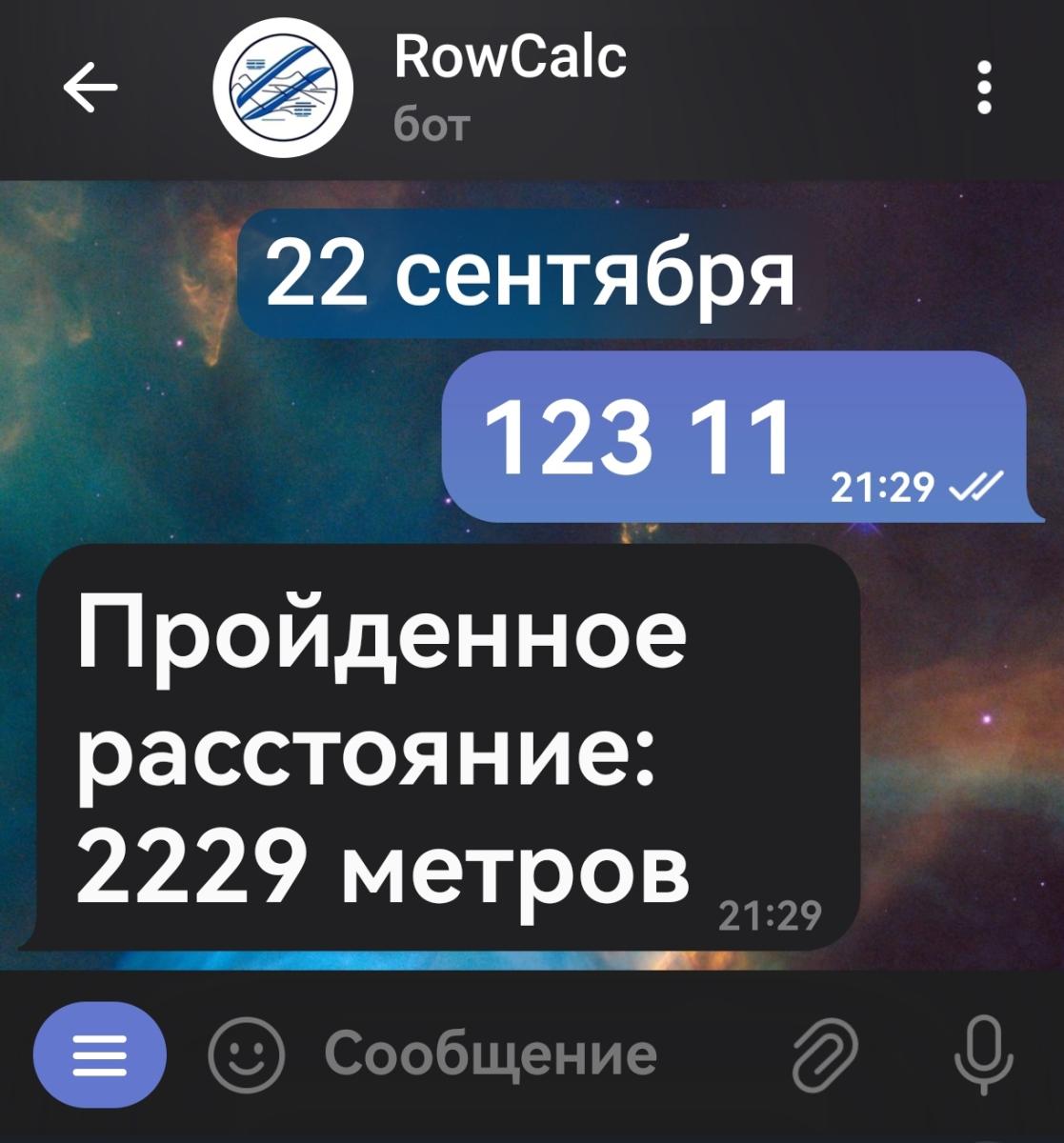
Task: Go back to the chat list
Action: [x=90, y=89]
